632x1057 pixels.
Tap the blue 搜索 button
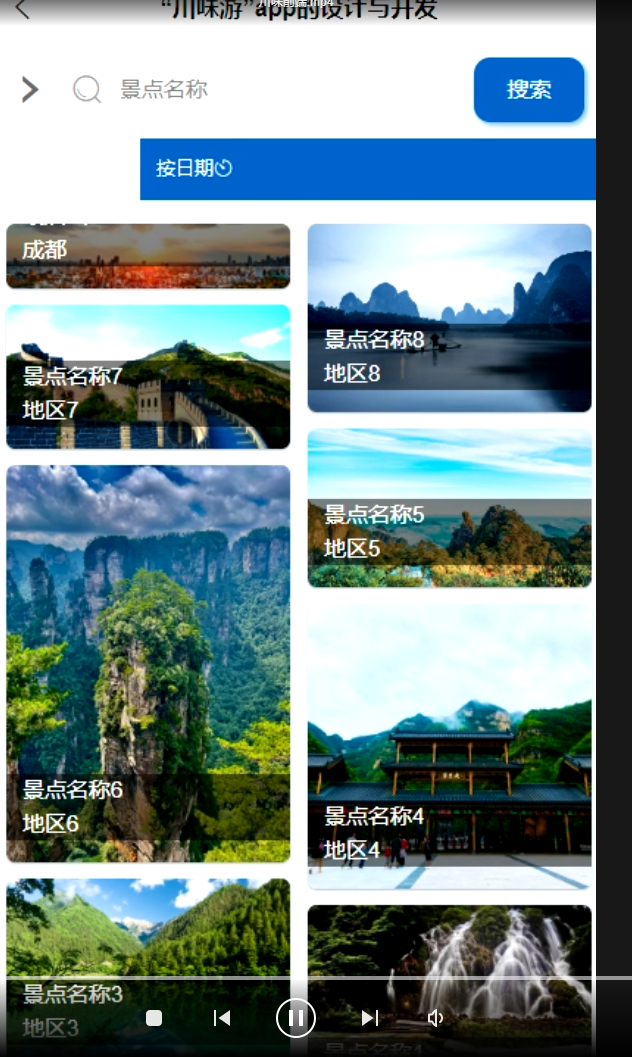(x=528, y=90)
